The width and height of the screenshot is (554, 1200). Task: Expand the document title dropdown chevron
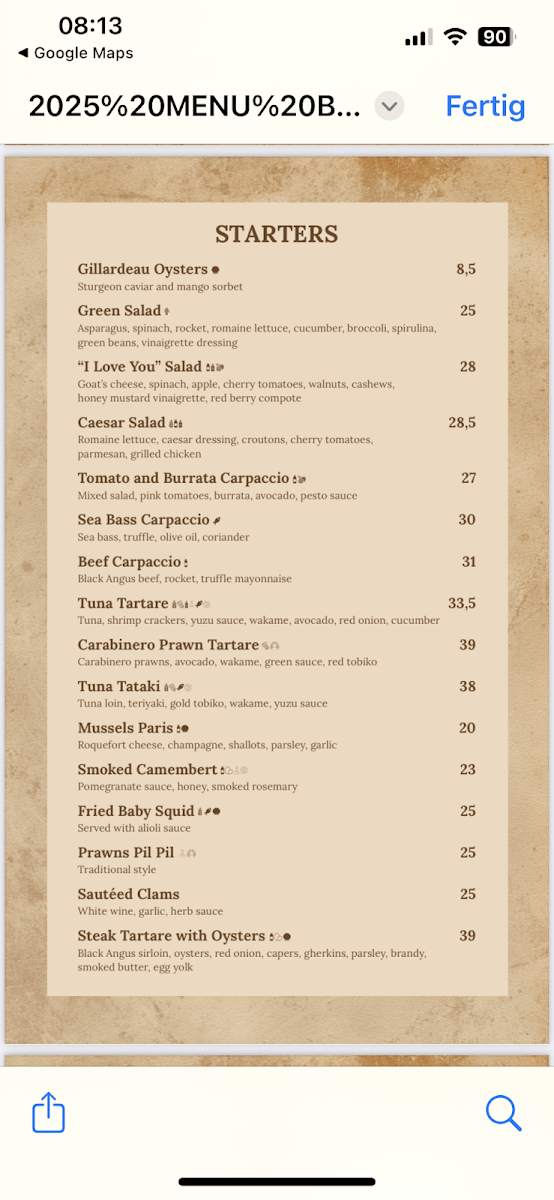click(x=390, y=106)
